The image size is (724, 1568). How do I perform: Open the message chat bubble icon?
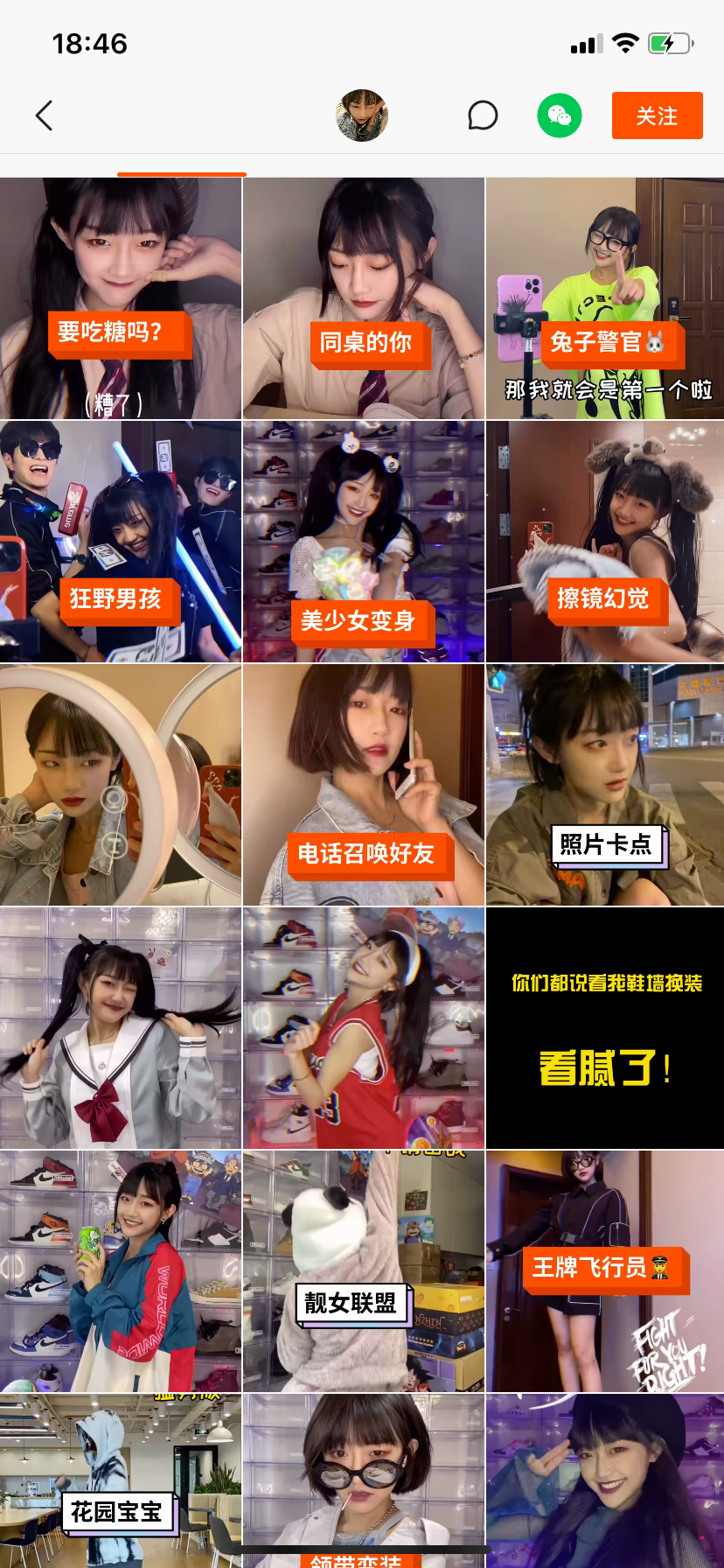pyautogui.click(x=482, y=115)
